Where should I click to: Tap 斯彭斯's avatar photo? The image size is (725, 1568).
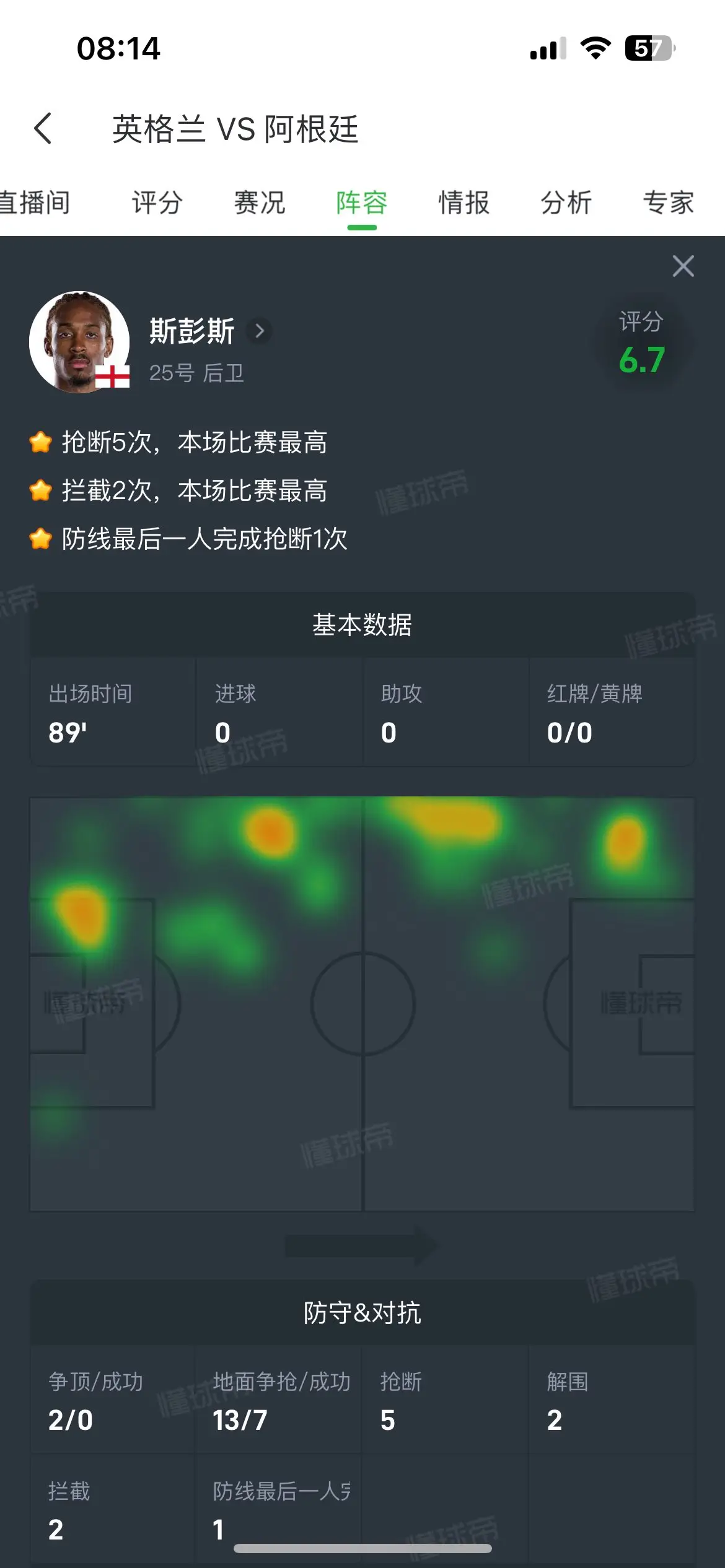pos(79,342)
